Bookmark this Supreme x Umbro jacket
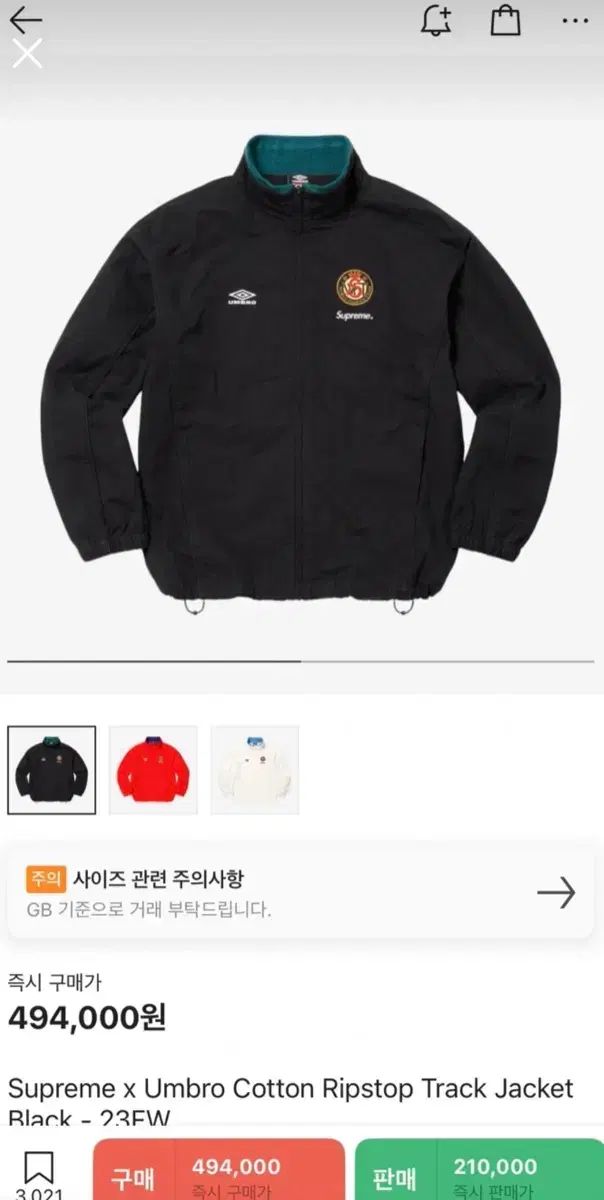 (x=38, y=1172)
